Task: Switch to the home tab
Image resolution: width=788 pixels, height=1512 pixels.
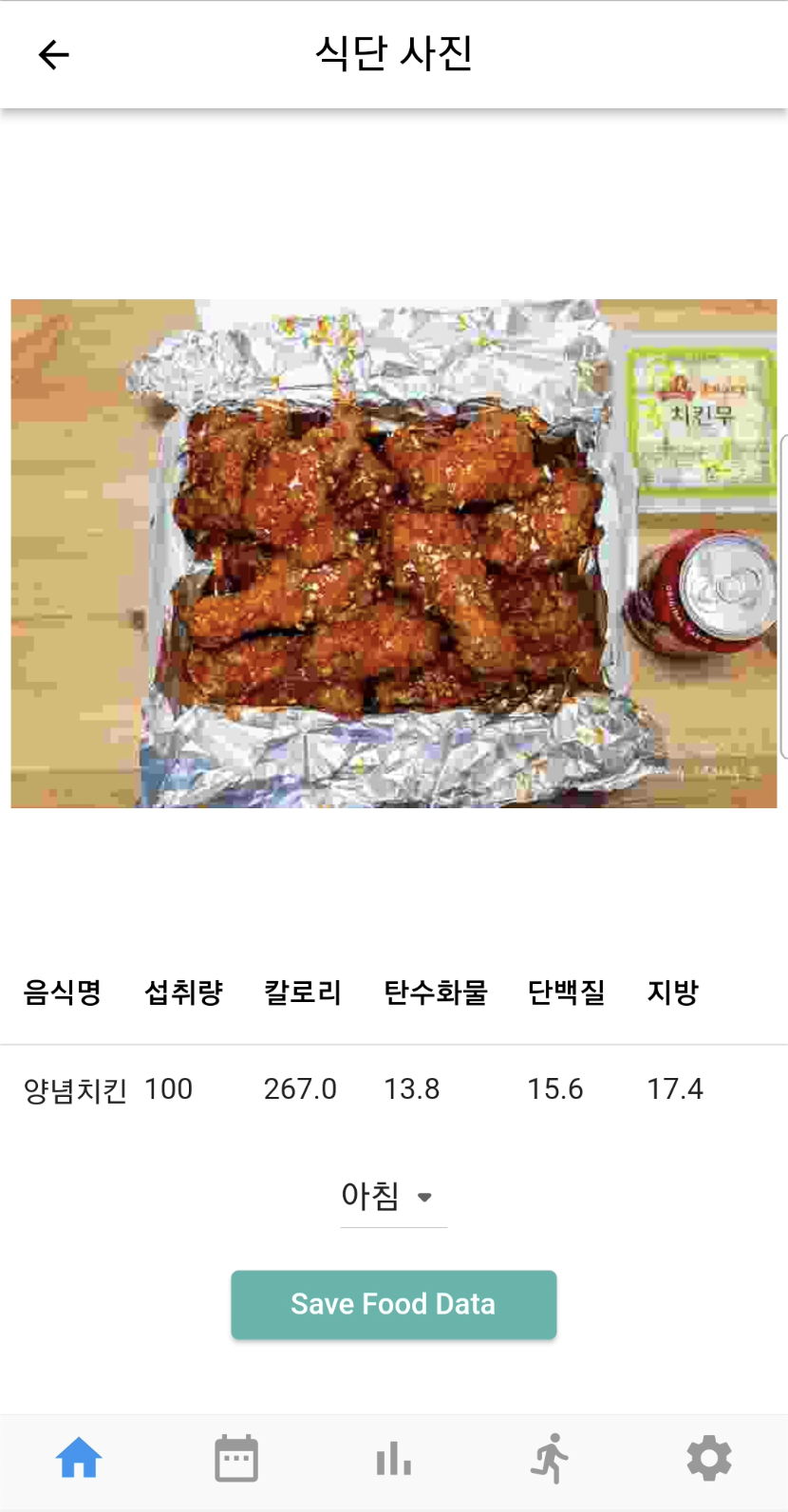Action: (x=79, y=1458)
